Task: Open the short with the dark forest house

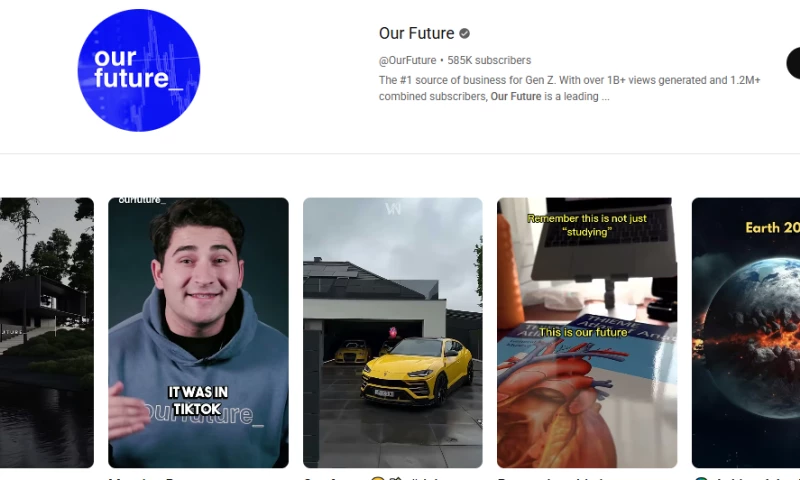Action: (46, 332)
